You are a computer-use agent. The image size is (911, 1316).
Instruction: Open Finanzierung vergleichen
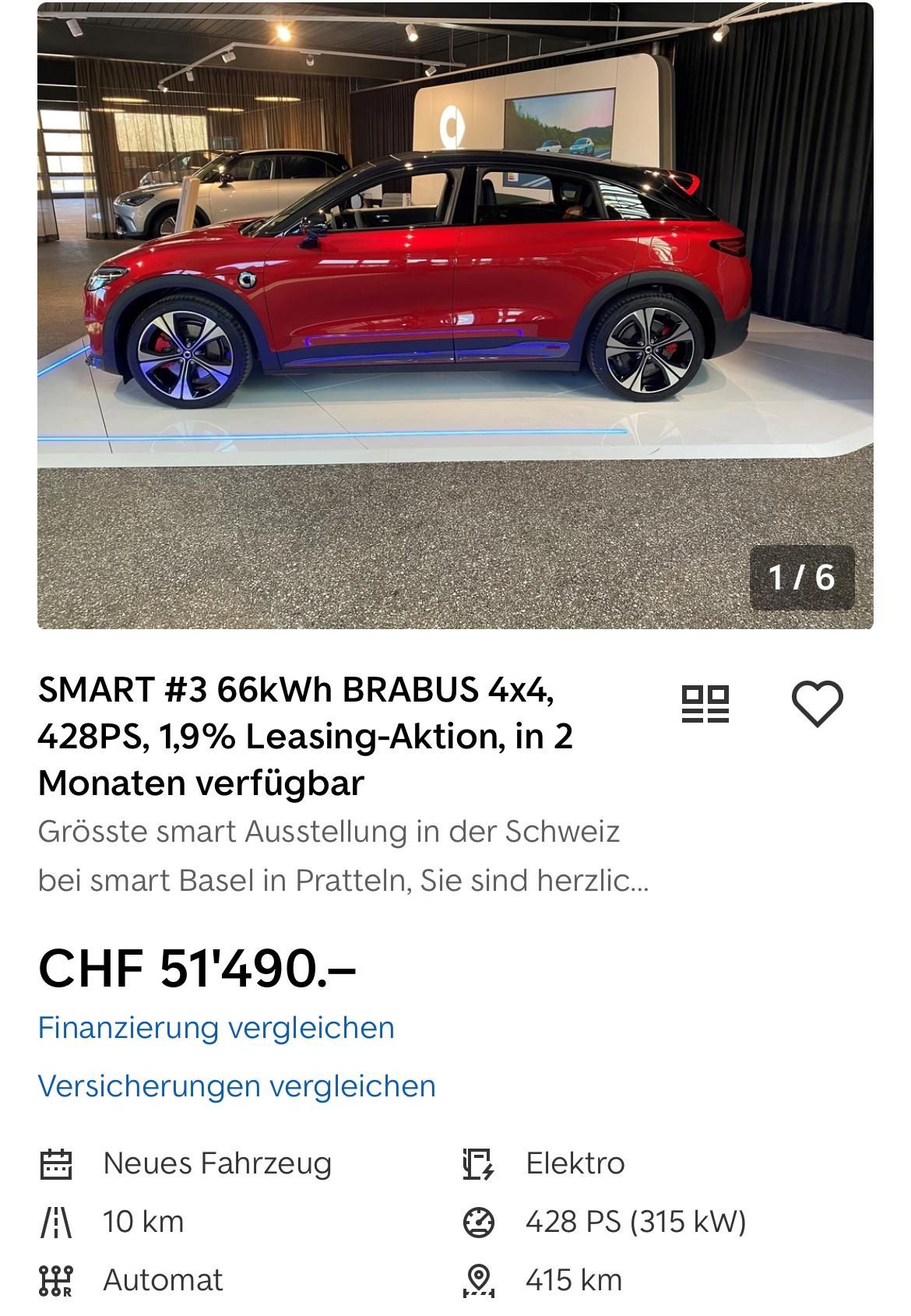click(x=216, y=1029)
